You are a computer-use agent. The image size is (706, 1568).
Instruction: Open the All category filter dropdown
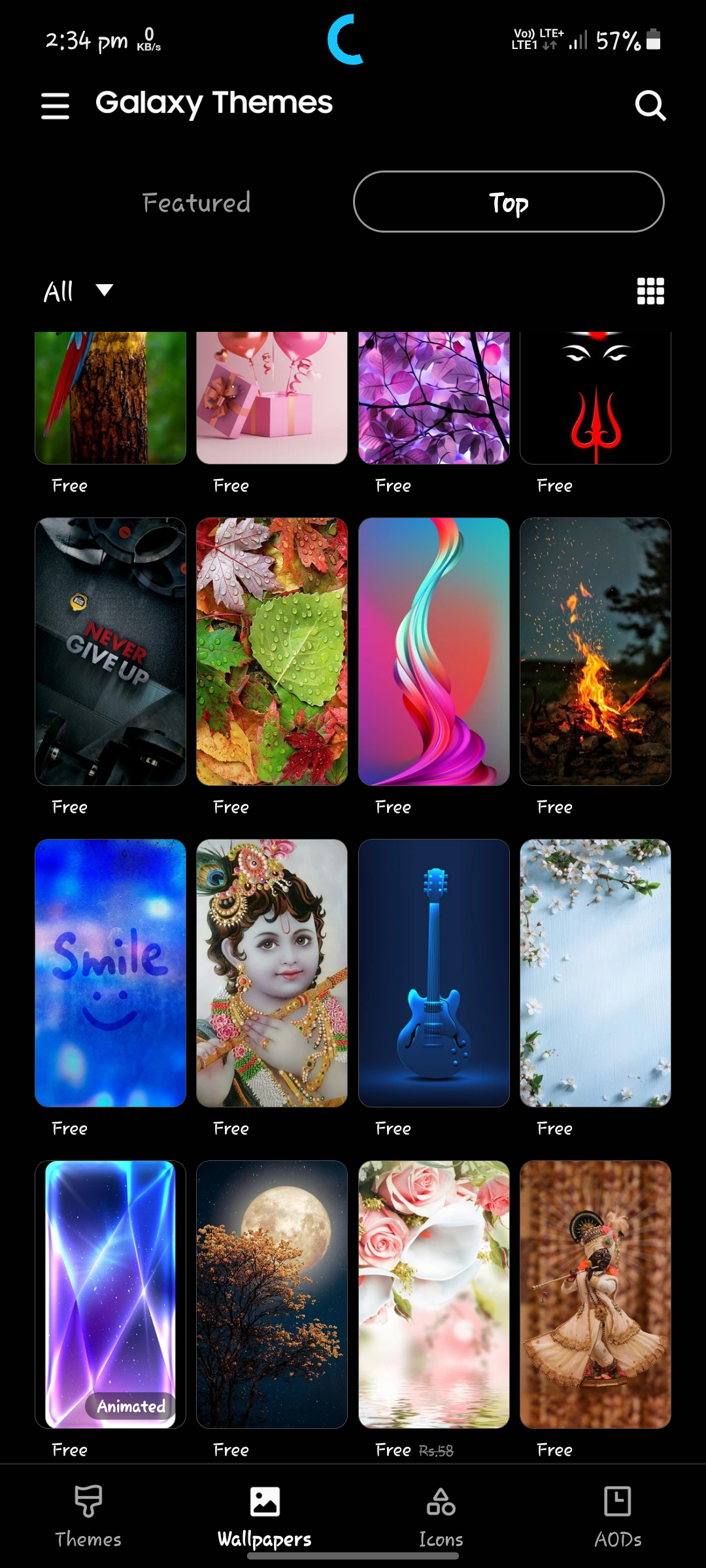pos(75,291)
